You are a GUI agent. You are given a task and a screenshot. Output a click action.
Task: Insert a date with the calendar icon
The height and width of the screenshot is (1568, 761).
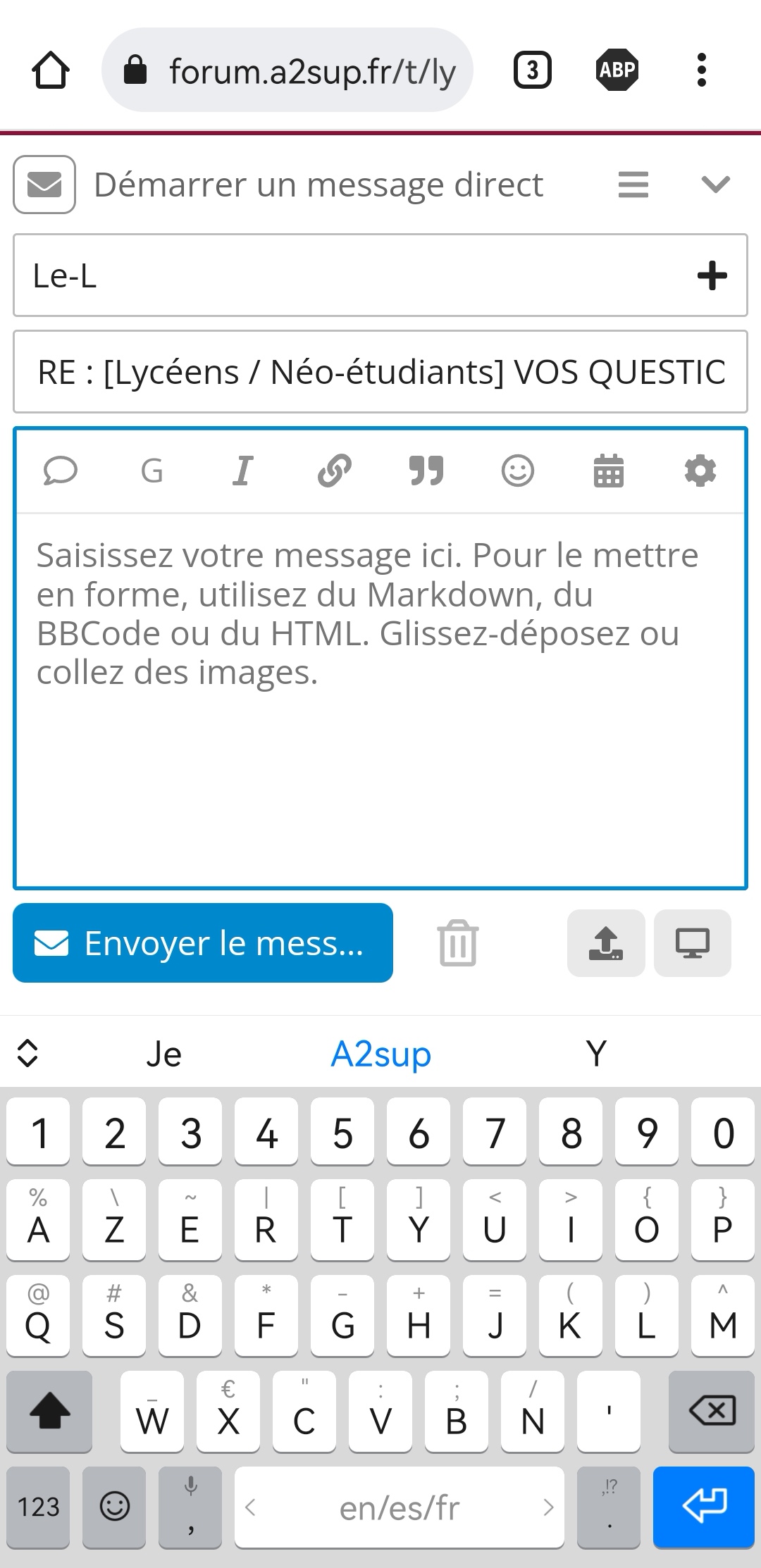click(609, 471)
